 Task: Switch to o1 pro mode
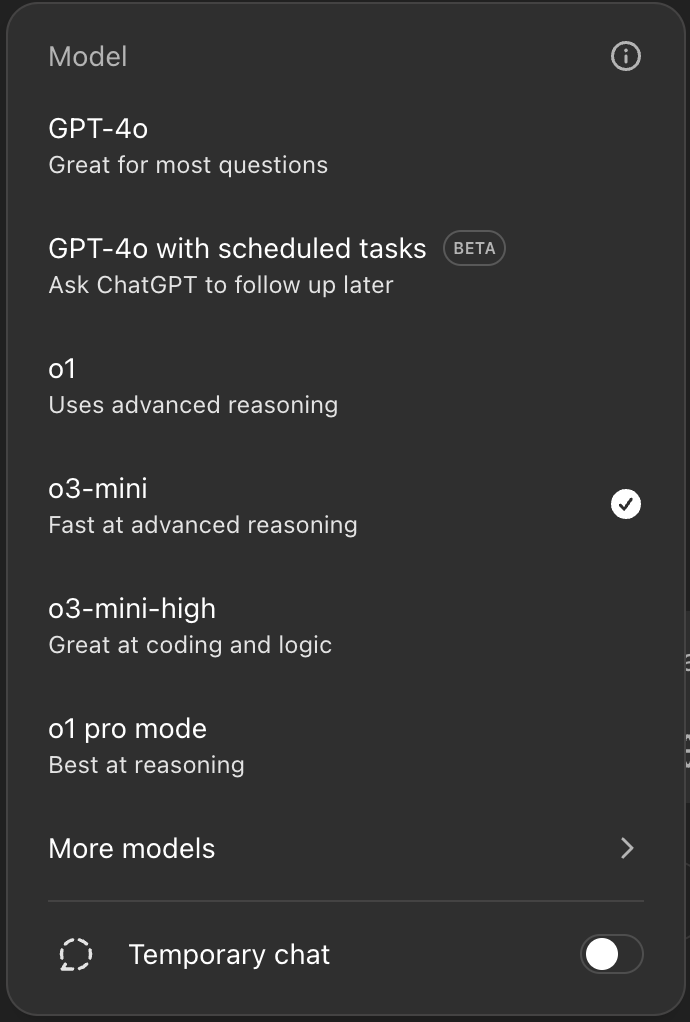(x=146, y=746)
